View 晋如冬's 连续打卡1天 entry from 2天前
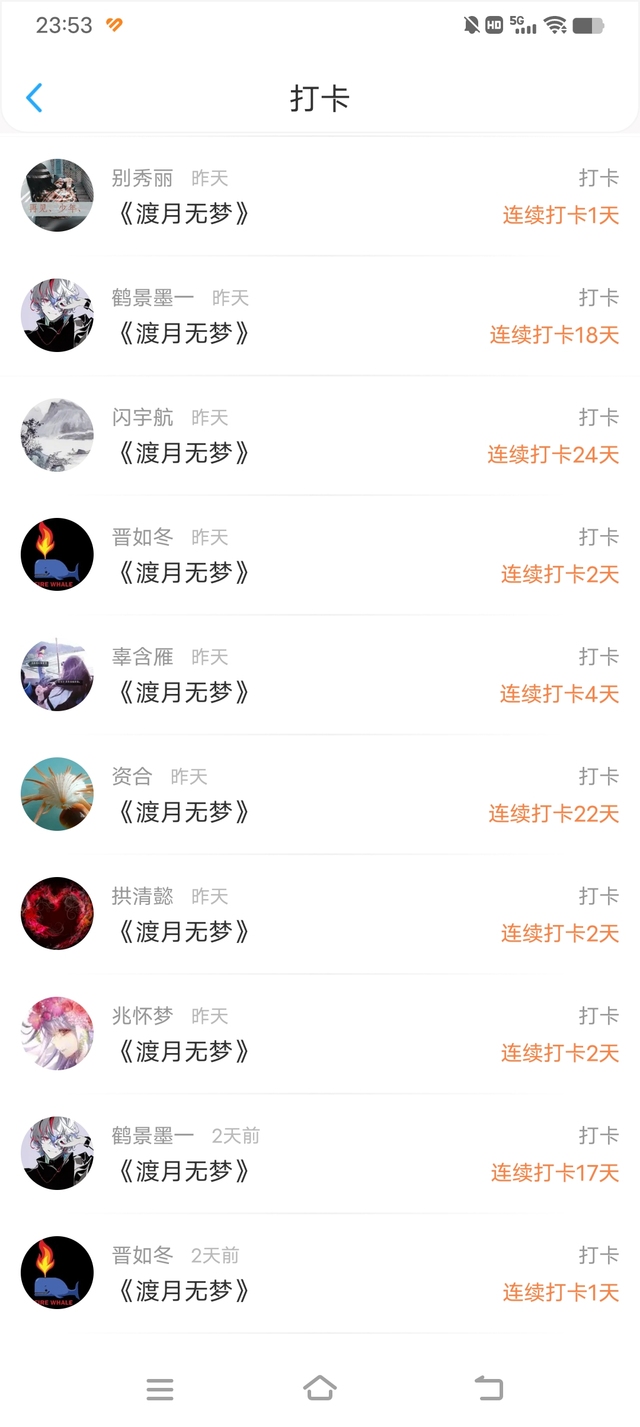This screenshot has width=640, height=1427. coord(320,1274)
